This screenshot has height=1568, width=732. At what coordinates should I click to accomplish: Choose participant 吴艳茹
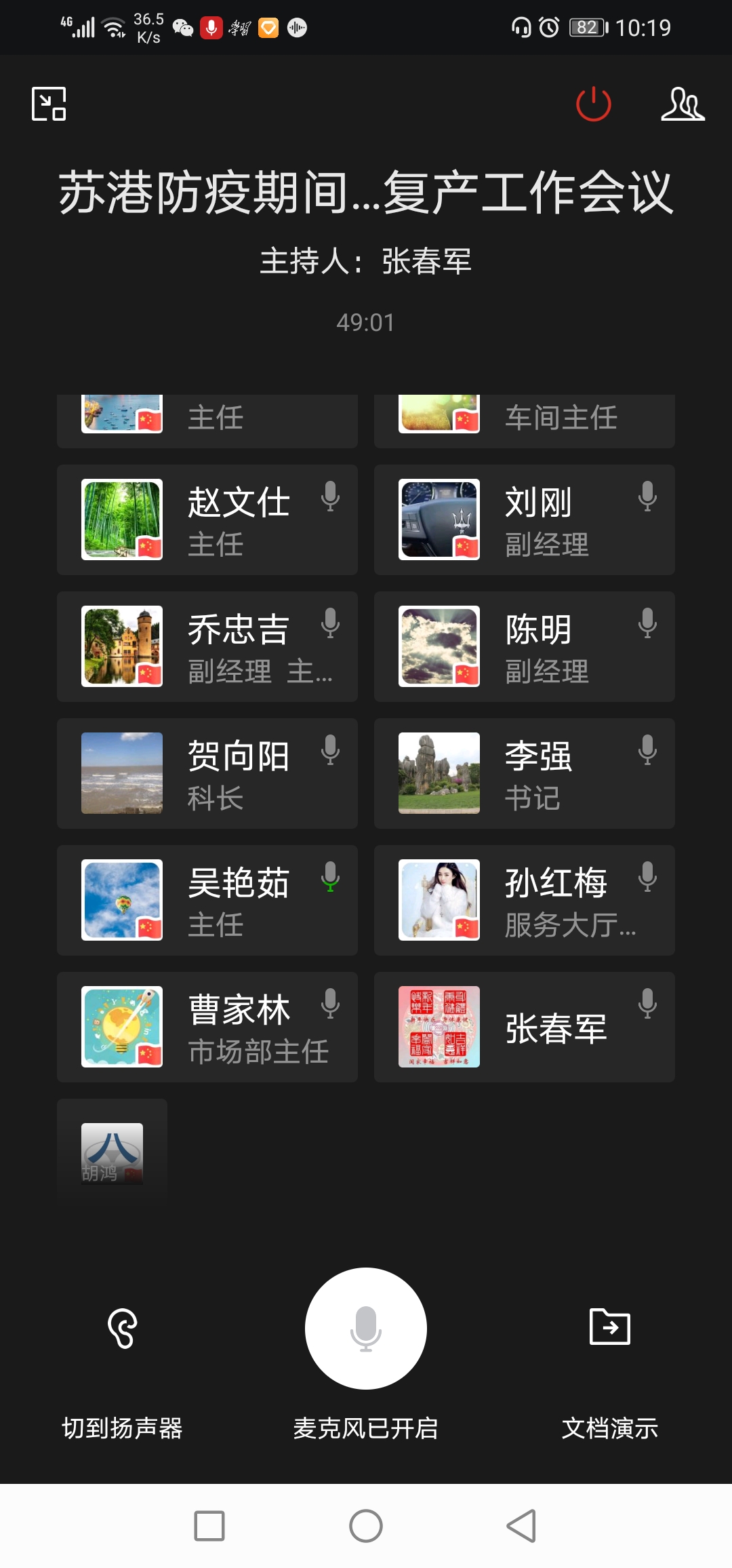click(207, 900)
